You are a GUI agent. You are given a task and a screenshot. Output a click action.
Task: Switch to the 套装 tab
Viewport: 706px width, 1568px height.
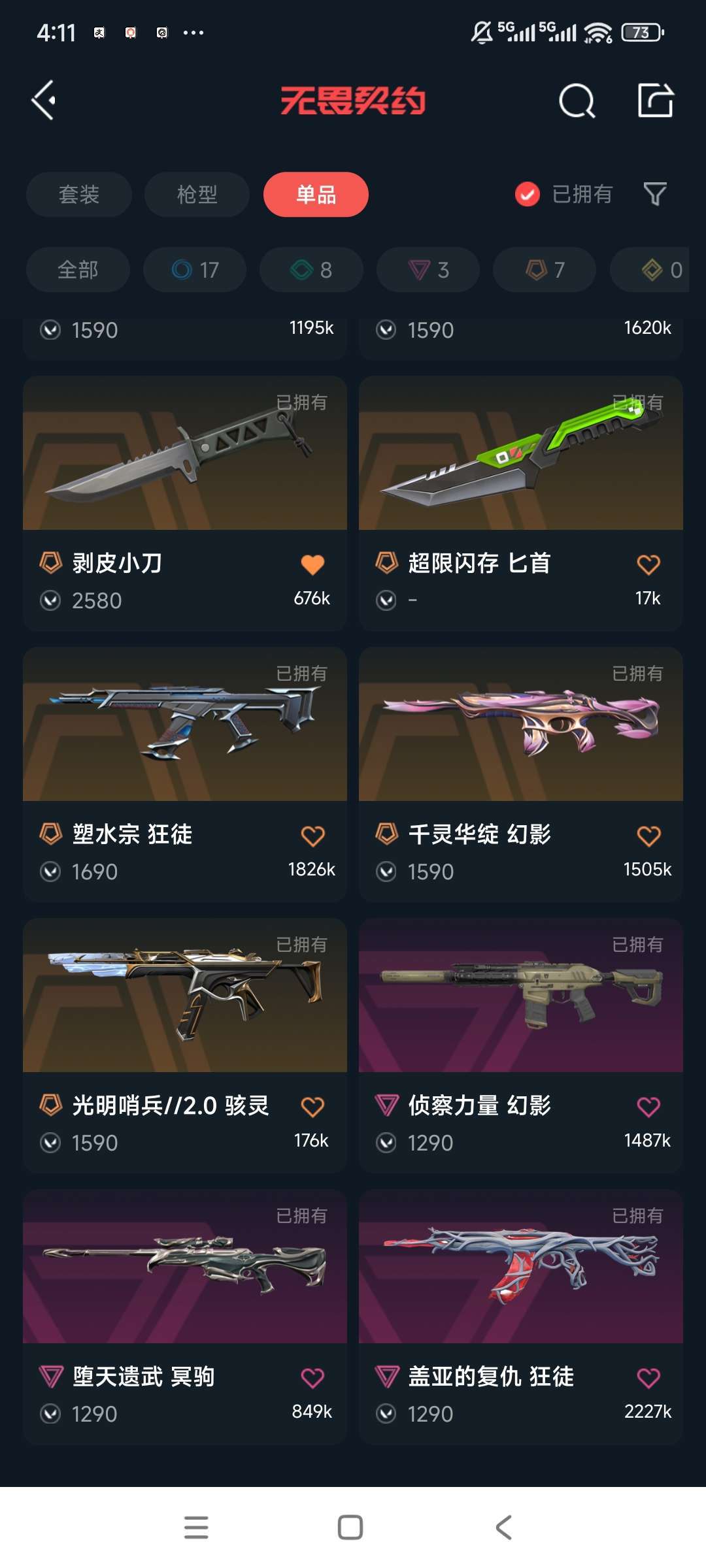click(x=79, y=194)
